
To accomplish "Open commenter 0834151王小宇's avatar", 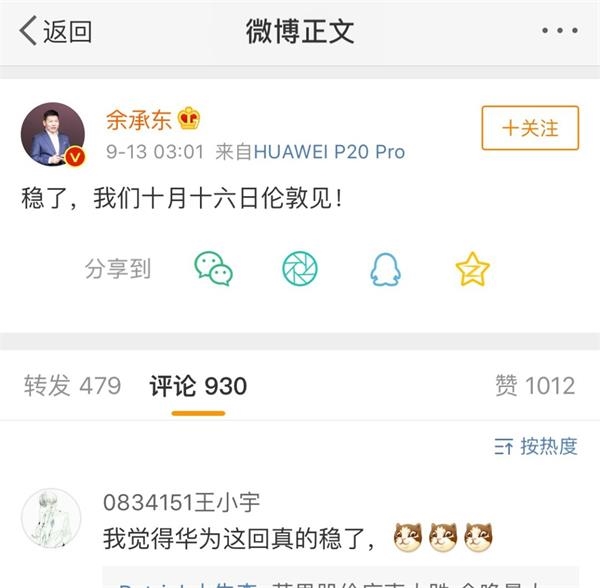I will pyautogui.click(x=50, y=516).
